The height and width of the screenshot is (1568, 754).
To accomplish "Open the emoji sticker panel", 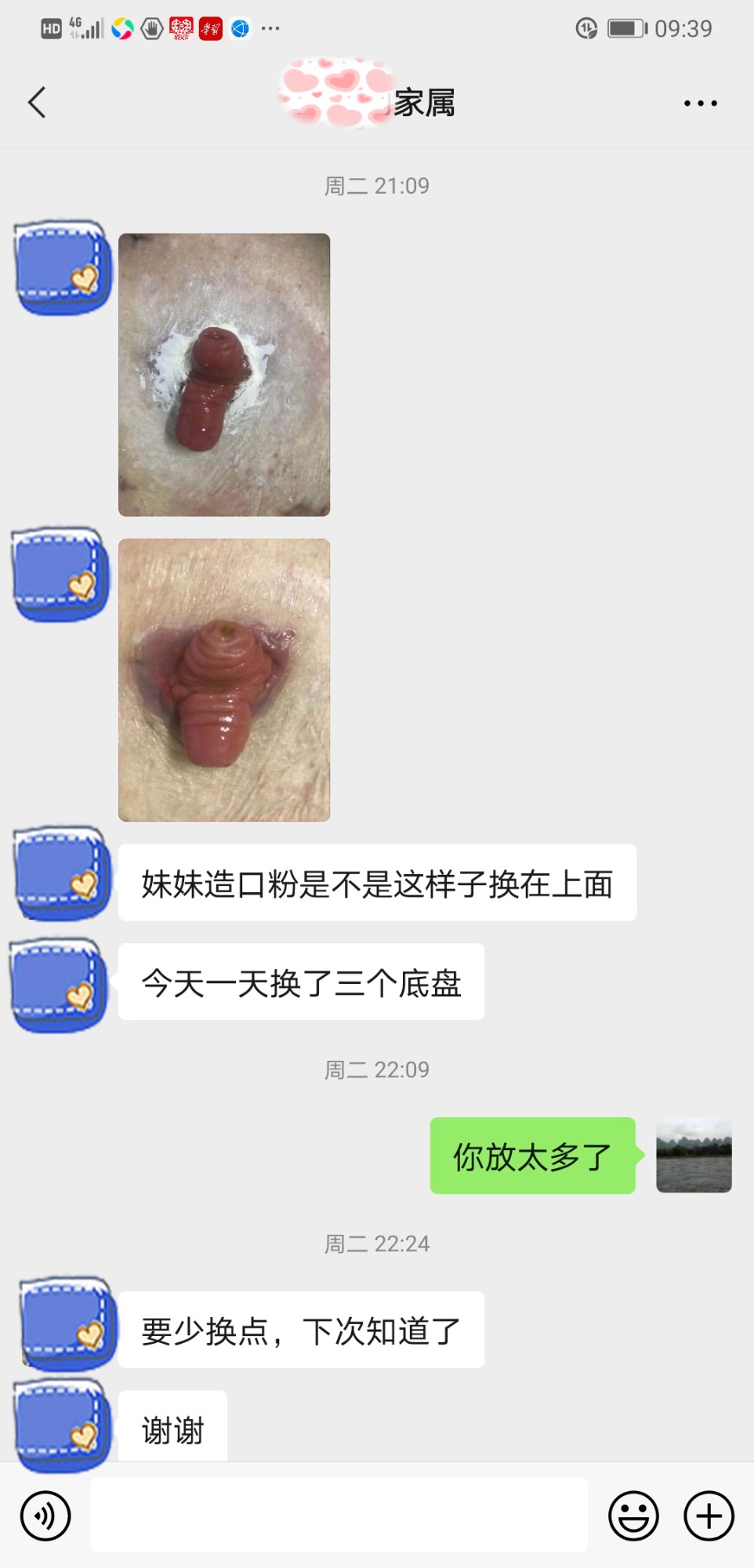I will (633, 1515).
